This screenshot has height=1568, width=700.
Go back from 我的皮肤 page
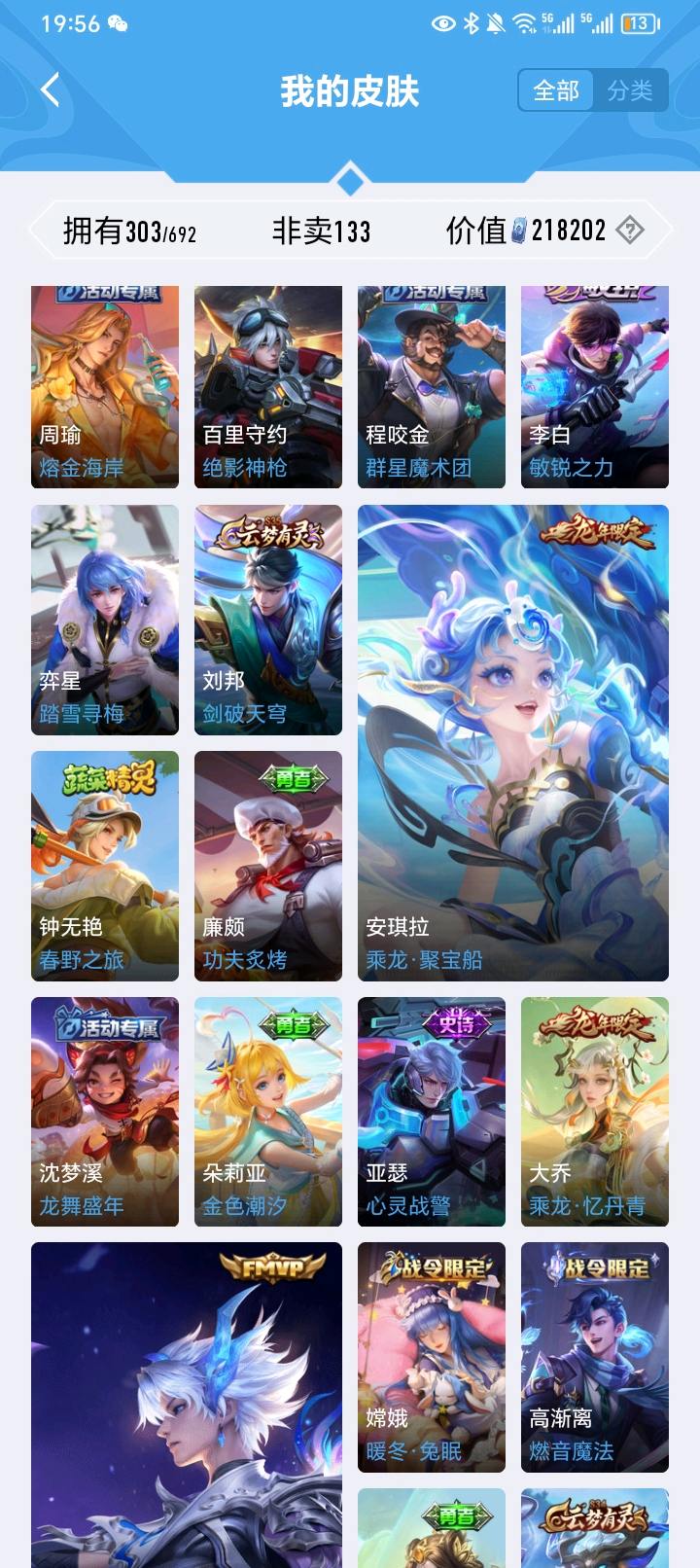pyautogui.click(x=51, y=90)
